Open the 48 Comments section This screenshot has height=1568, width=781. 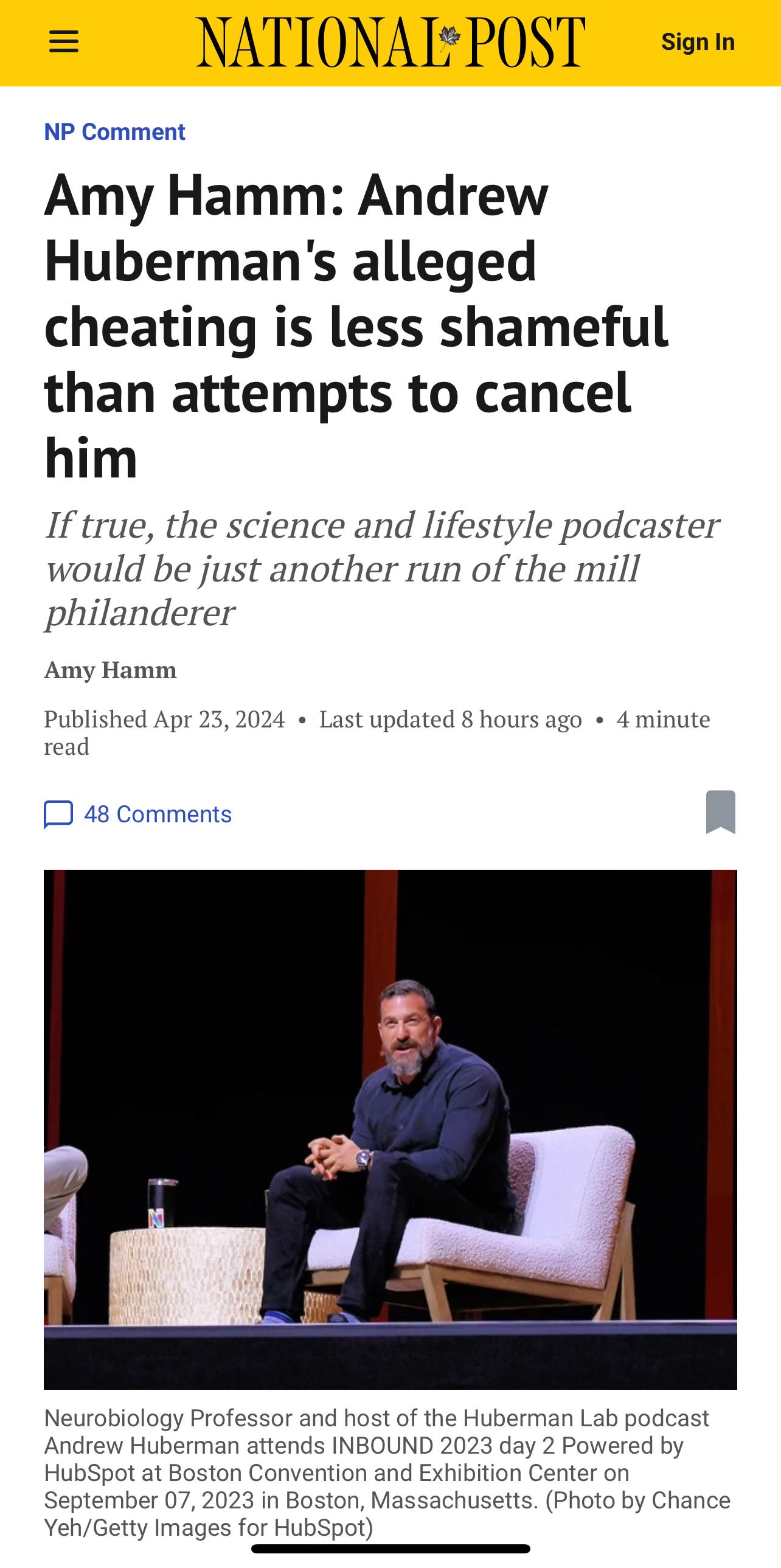point(138,814)
